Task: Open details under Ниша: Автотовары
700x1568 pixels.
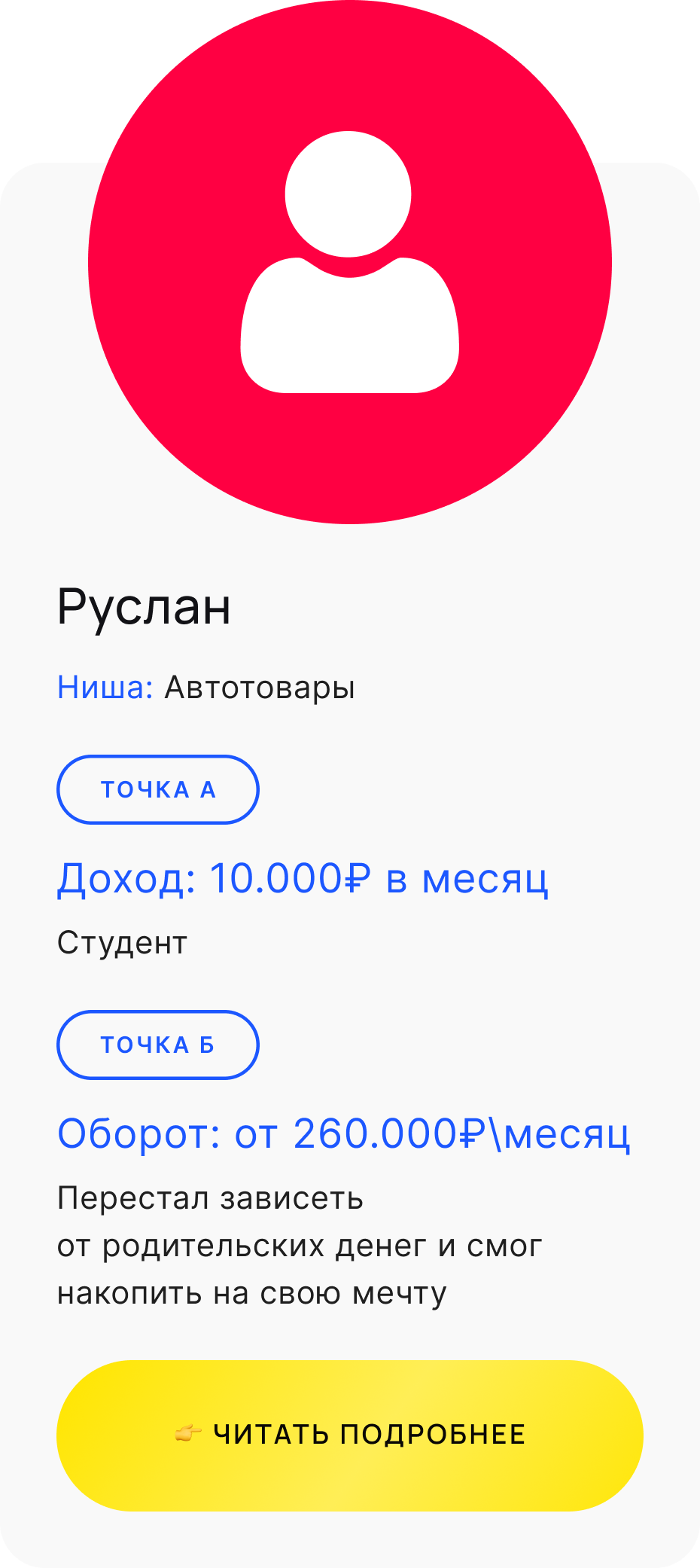Action: (207, 686)
